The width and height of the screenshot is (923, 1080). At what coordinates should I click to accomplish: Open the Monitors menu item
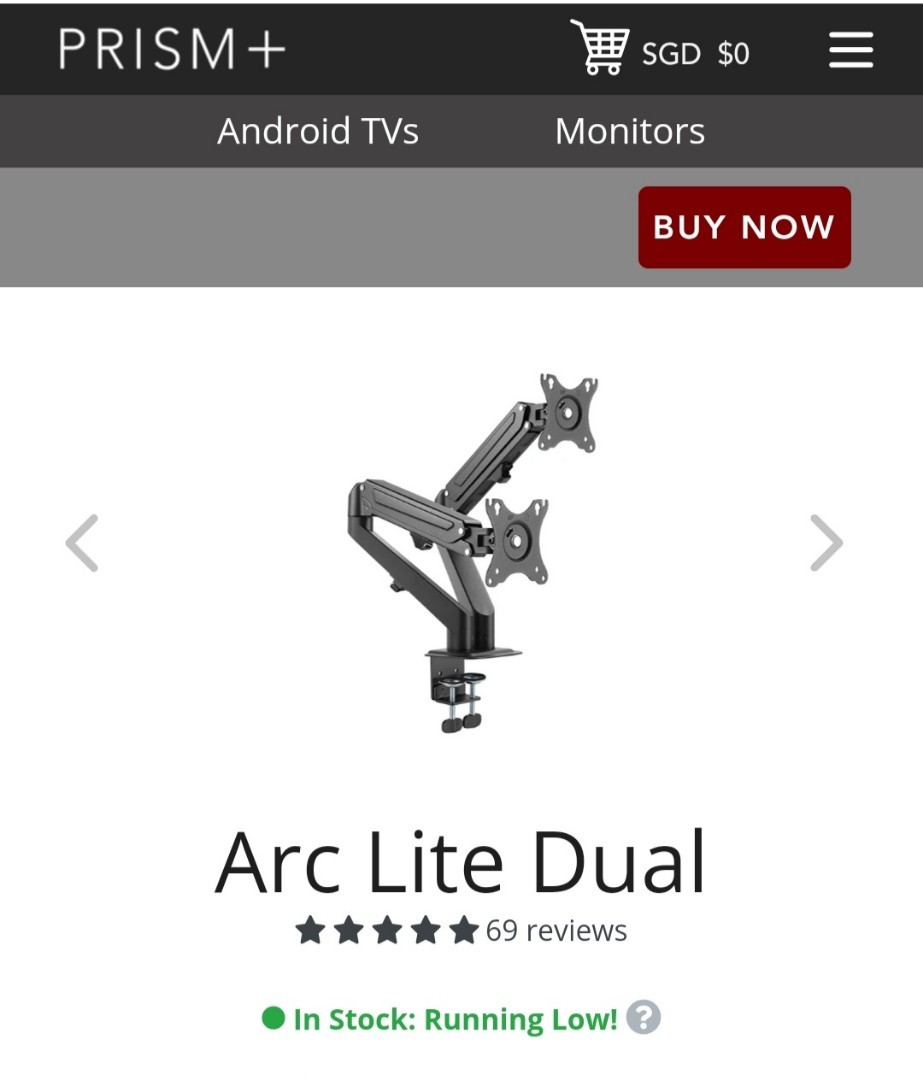630,130
